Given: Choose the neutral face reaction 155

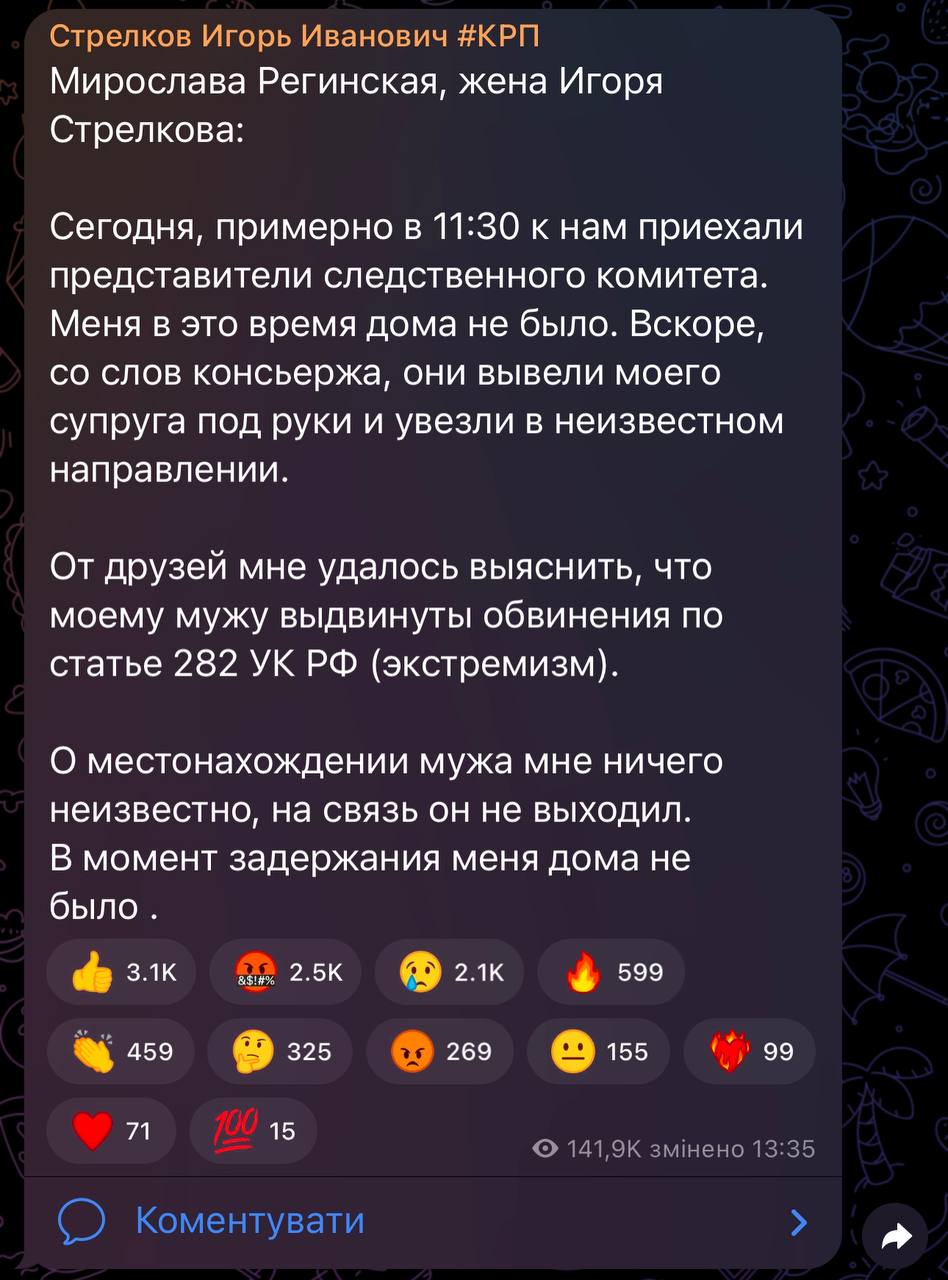Looking at the screenshot, I should pyautogui.click(x=600, y=1051).
